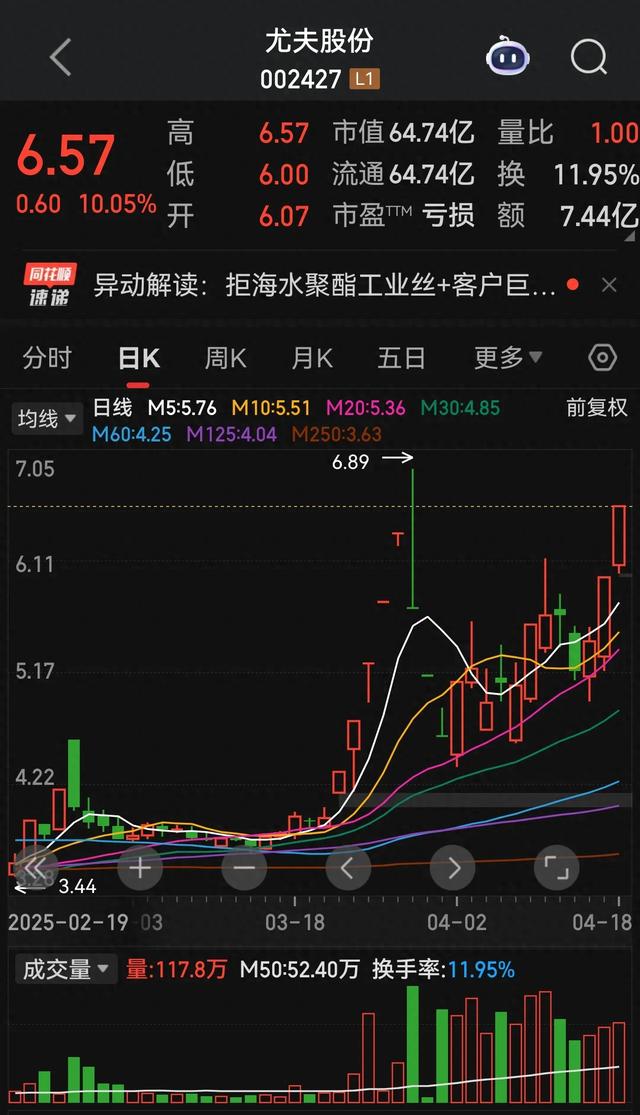The height and width of the screenshot is (1115, 640).
Task: Zoom in chart with plus button
Action: coord(140,868)
